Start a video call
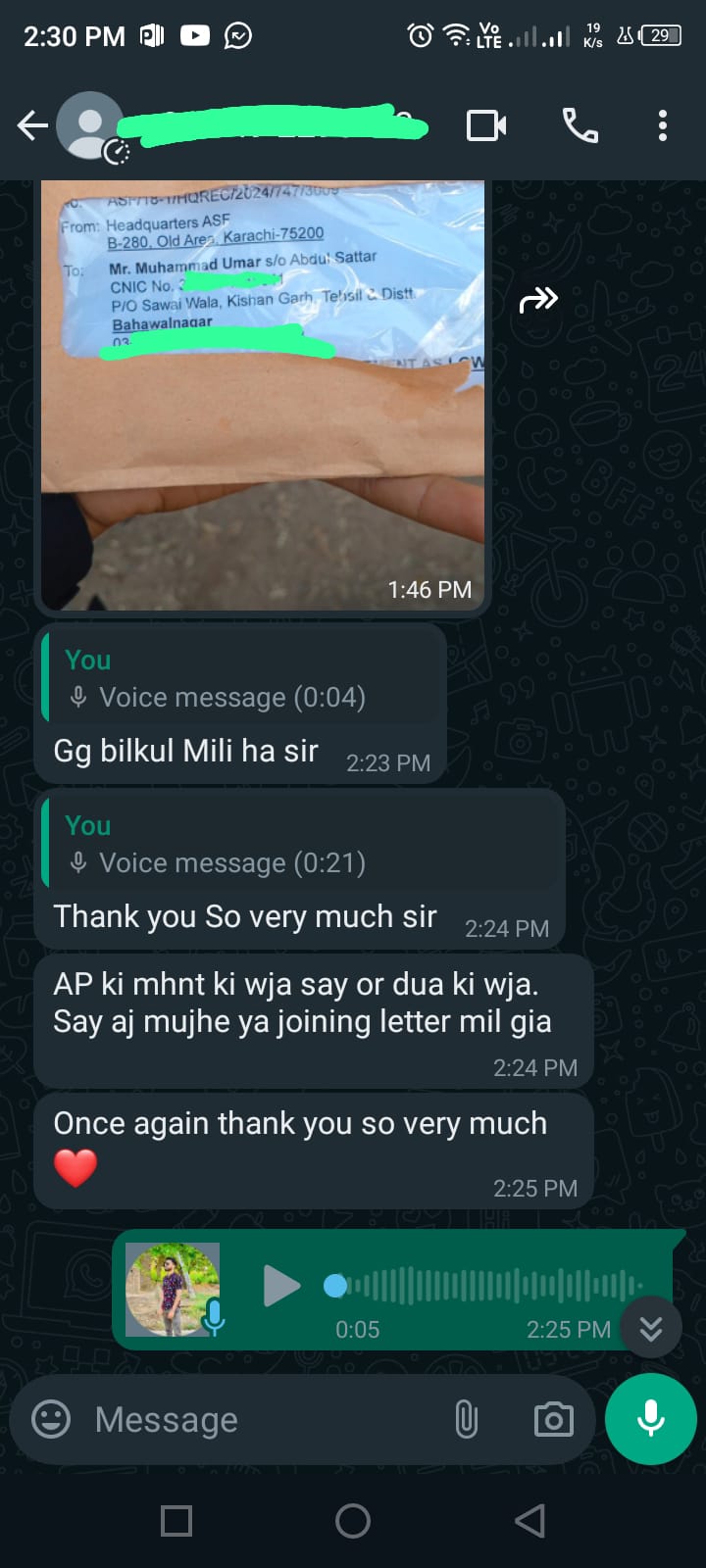The width and height of the screenshot is (706, 1568). tap(486, 126)
